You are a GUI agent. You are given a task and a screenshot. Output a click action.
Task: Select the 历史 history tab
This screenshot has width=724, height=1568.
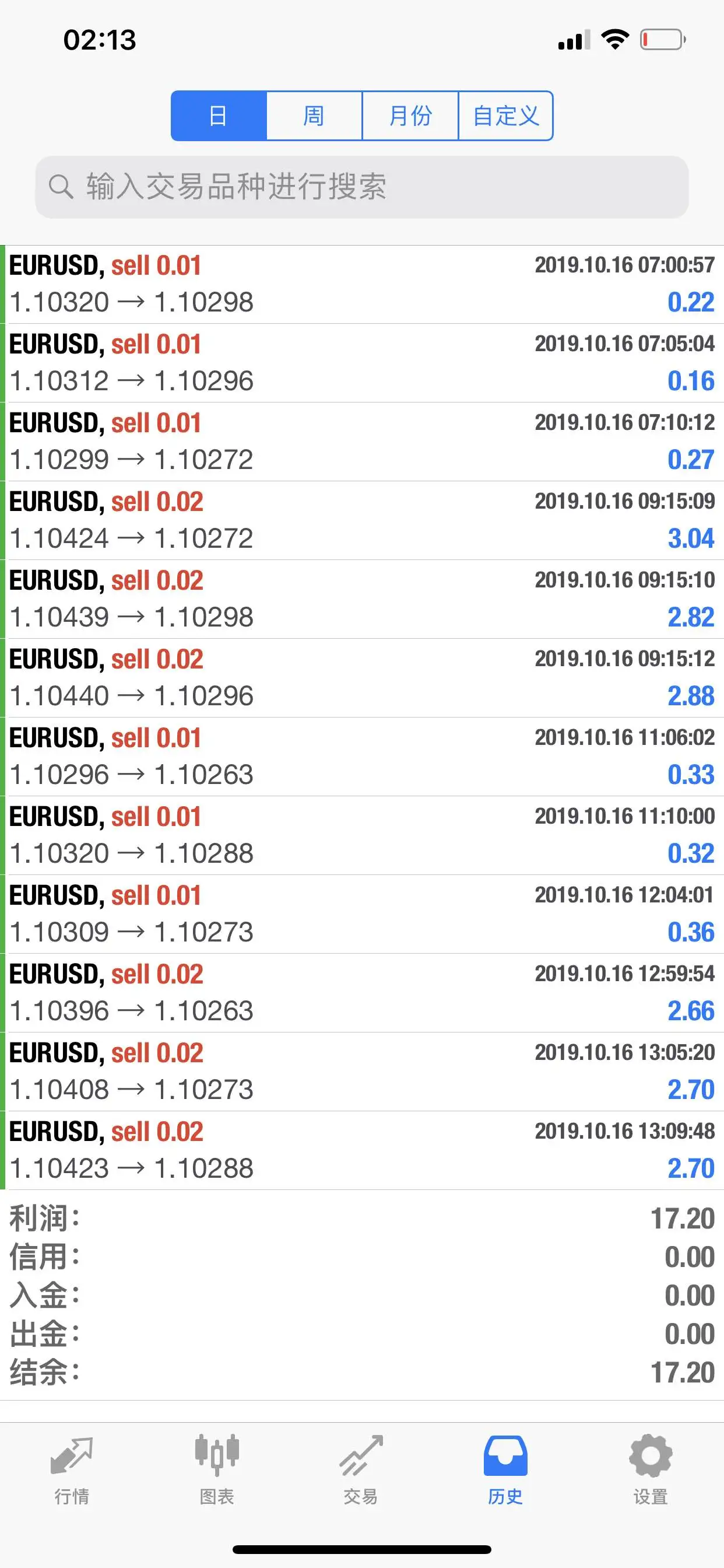pyautogui.click(x=505, y=1469)
